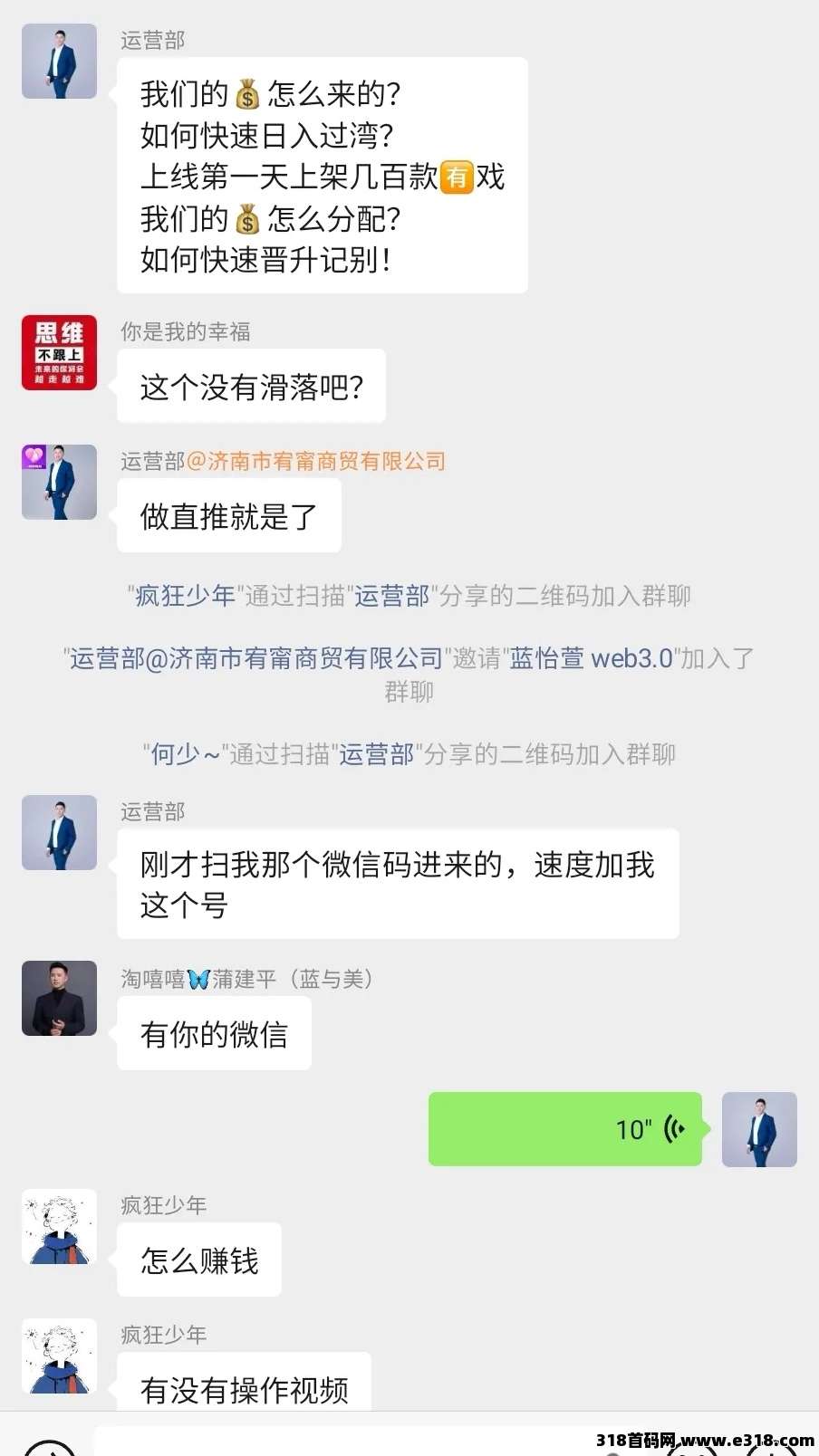Open 淘嘻嘻 蒲建平's avatar profile
This screenshot has width=819, height=1456.
(x=59, y=998)
